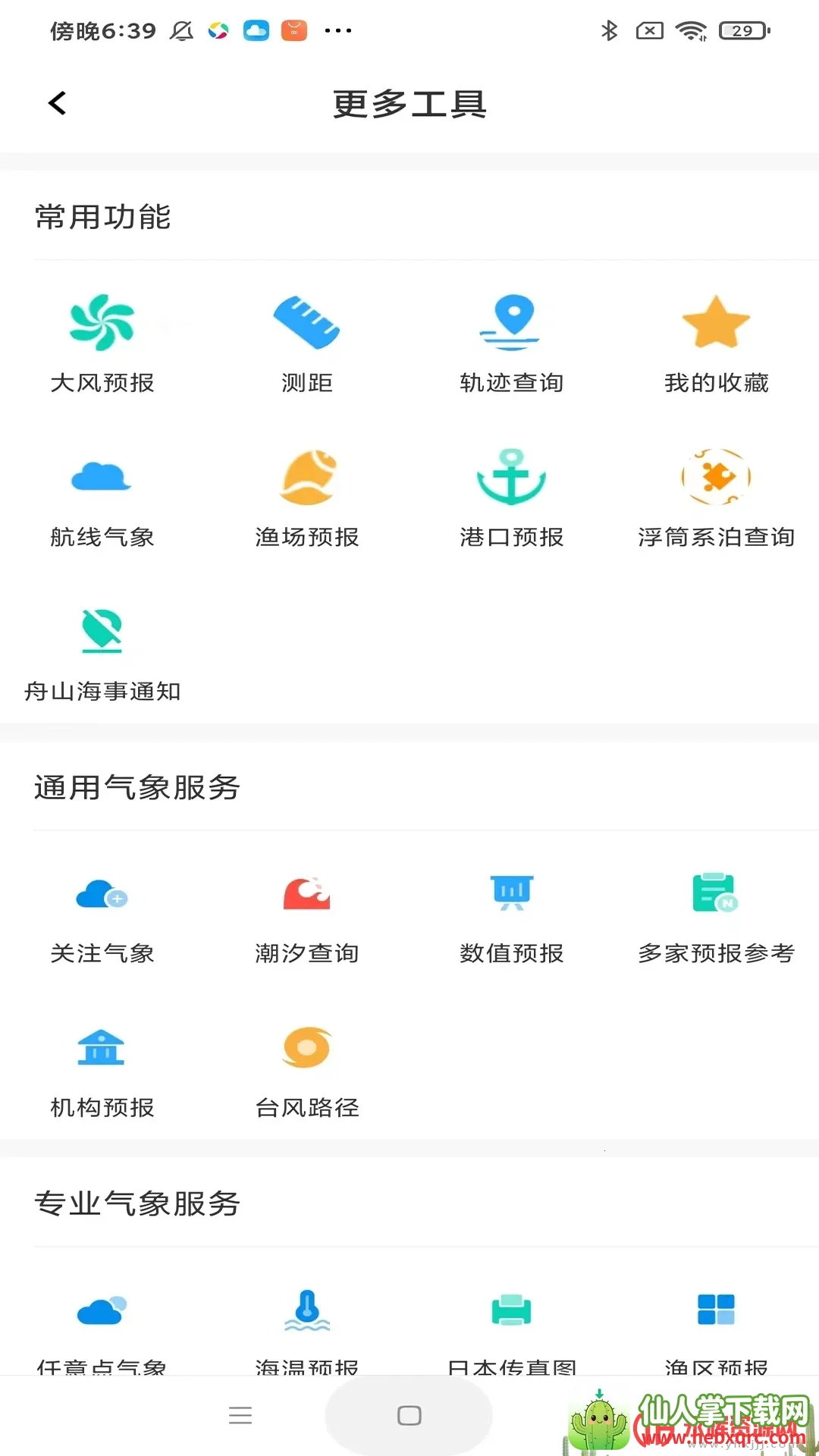This screenshot has width=819, height=1456.
Task: View 数值预报 numerical forecast
Action: click(512, 914)
